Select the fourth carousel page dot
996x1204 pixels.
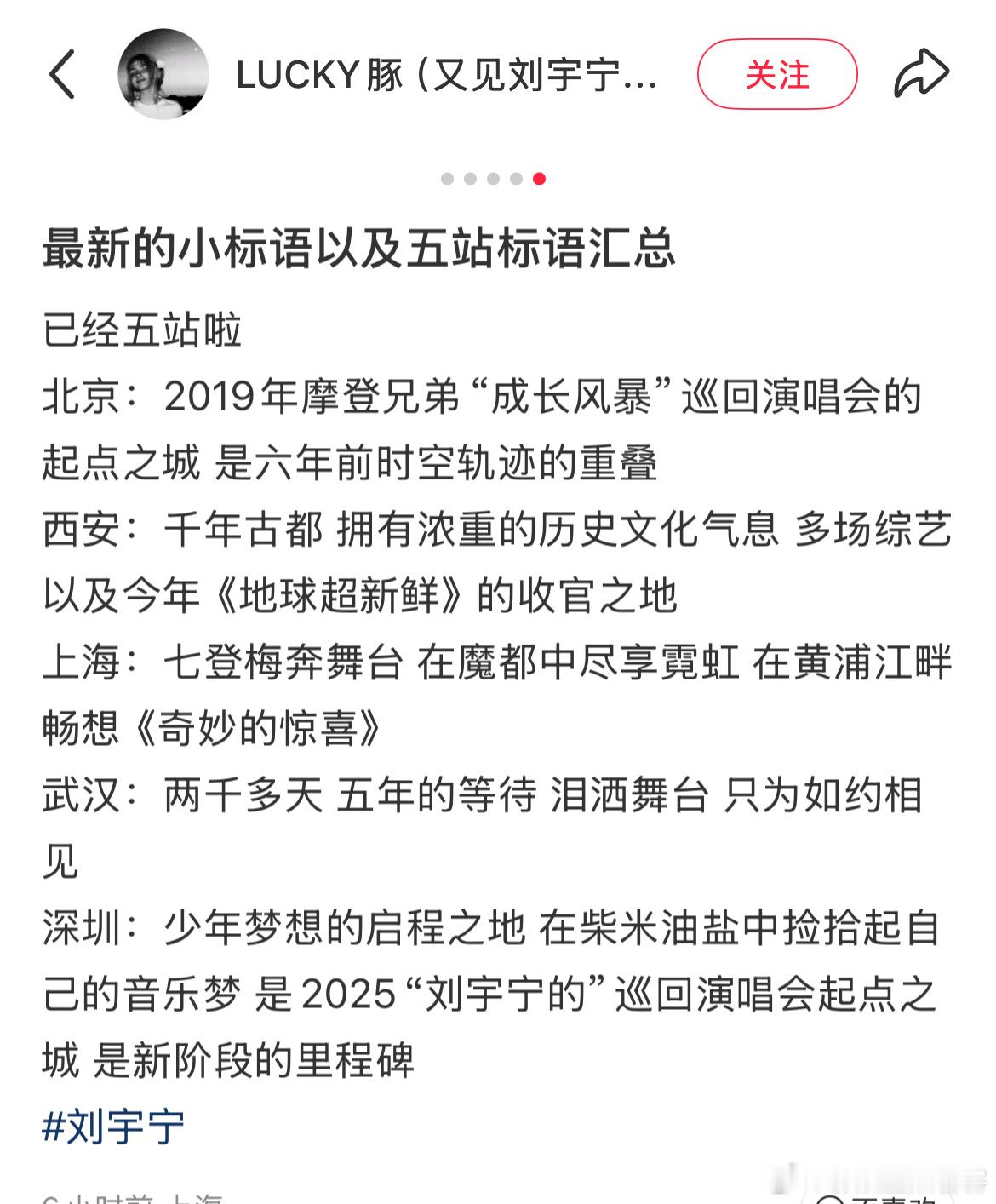(x=514, y=179)
